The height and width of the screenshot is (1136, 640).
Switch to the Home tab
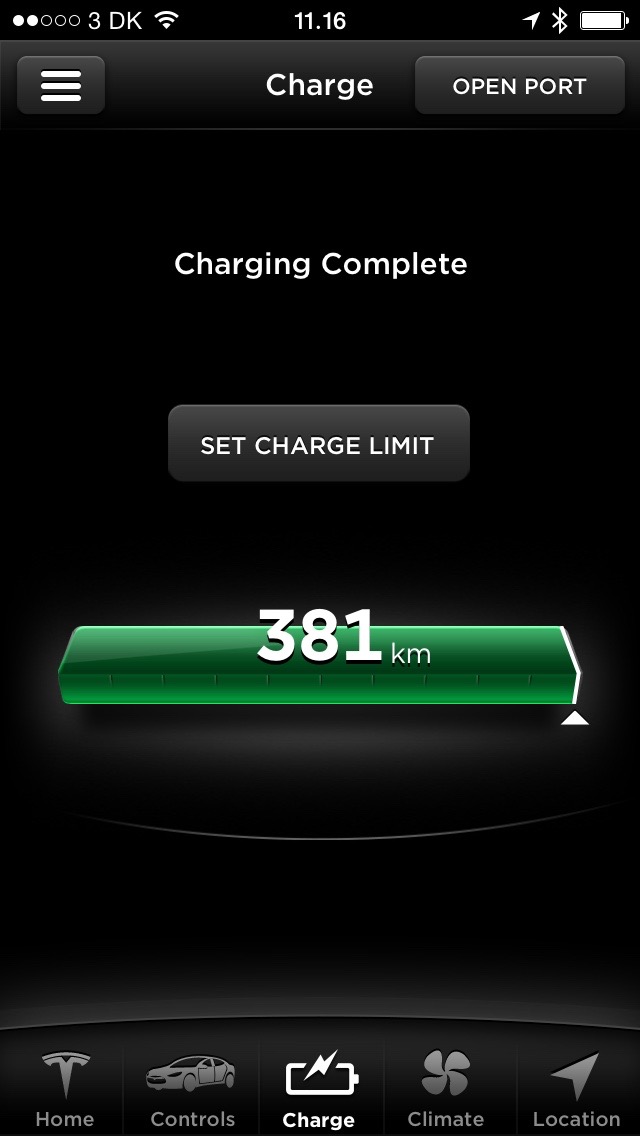pos(64,1089)
